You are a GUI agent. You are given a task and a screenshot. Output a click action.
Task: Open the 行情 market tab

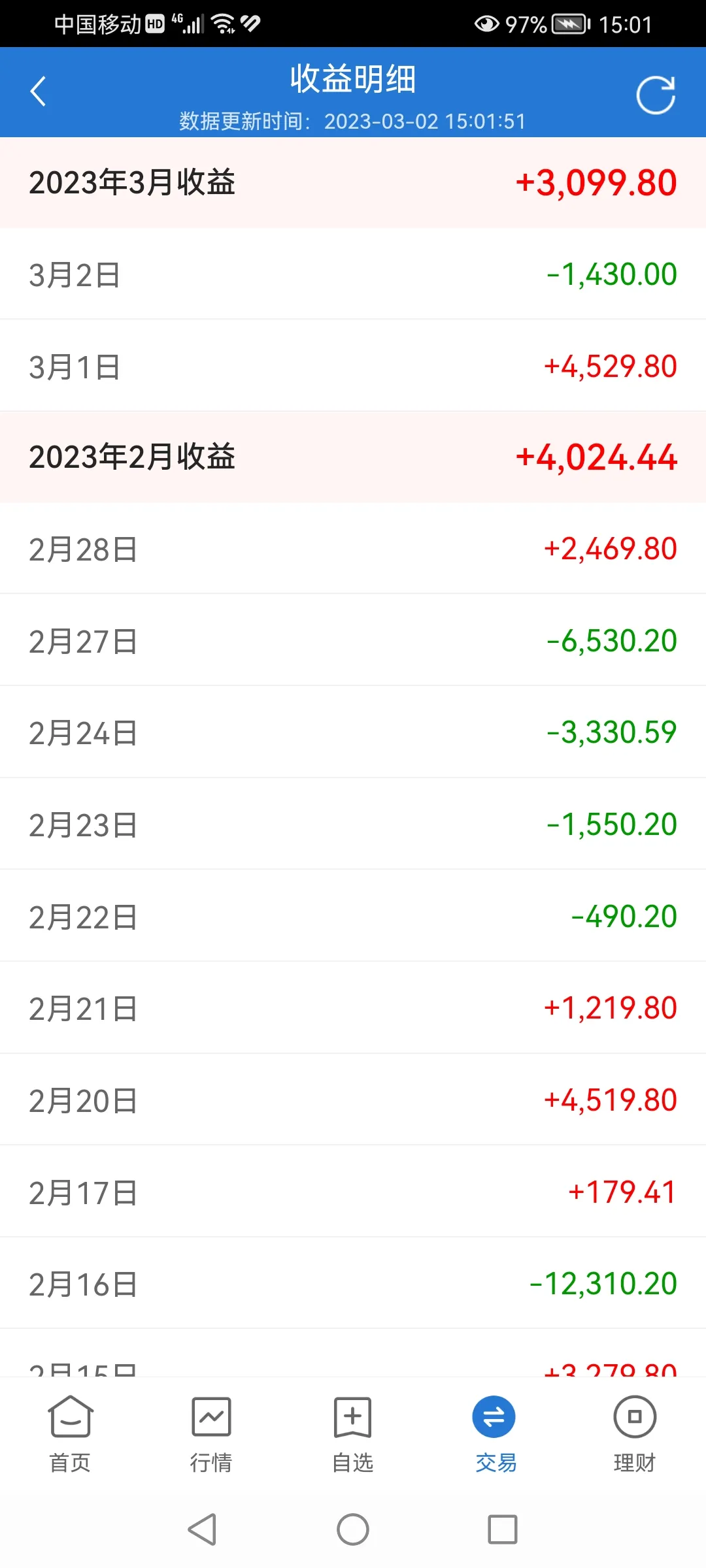pyautogui.click(x=211, y=1433)
